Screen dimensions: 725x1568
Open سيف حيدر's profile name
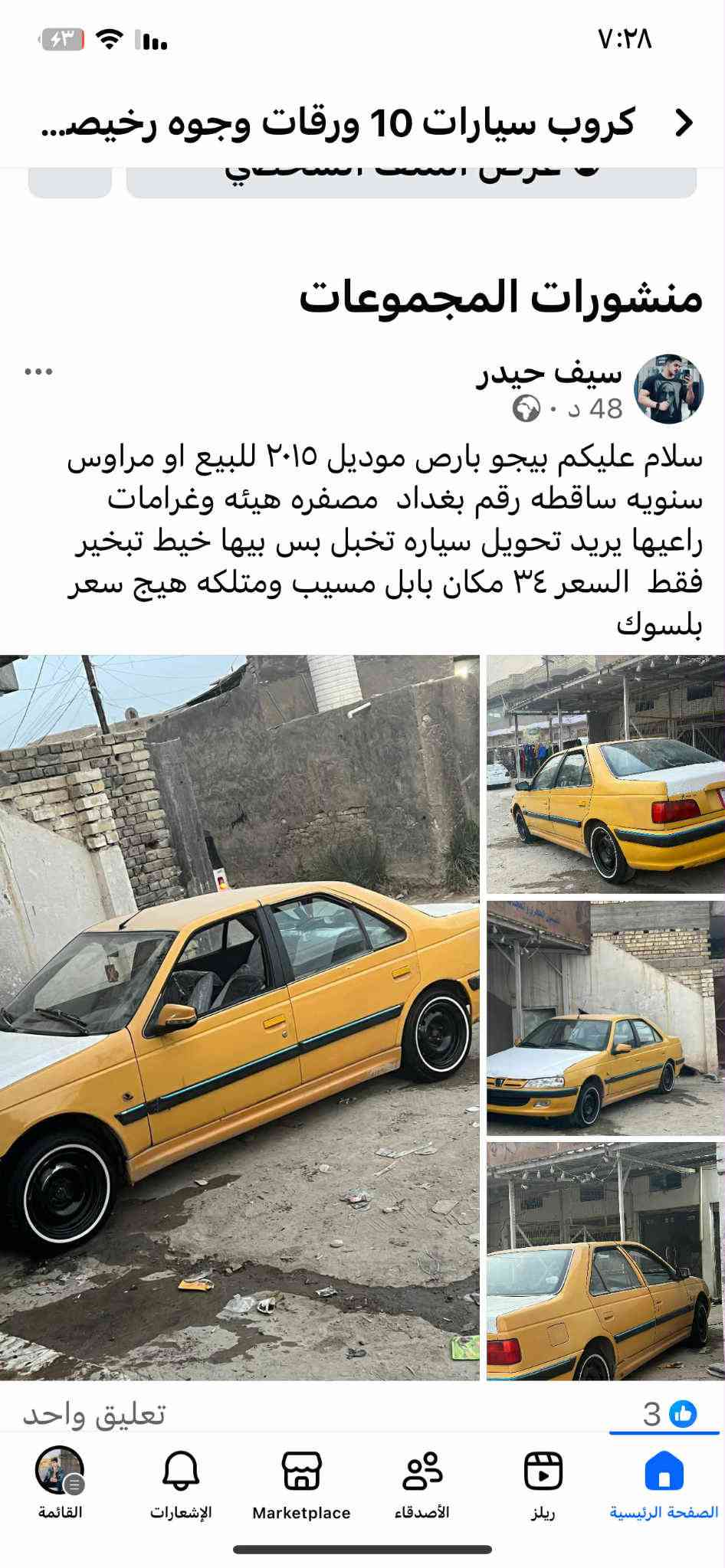pyautogui.click(x=549, y=373)
